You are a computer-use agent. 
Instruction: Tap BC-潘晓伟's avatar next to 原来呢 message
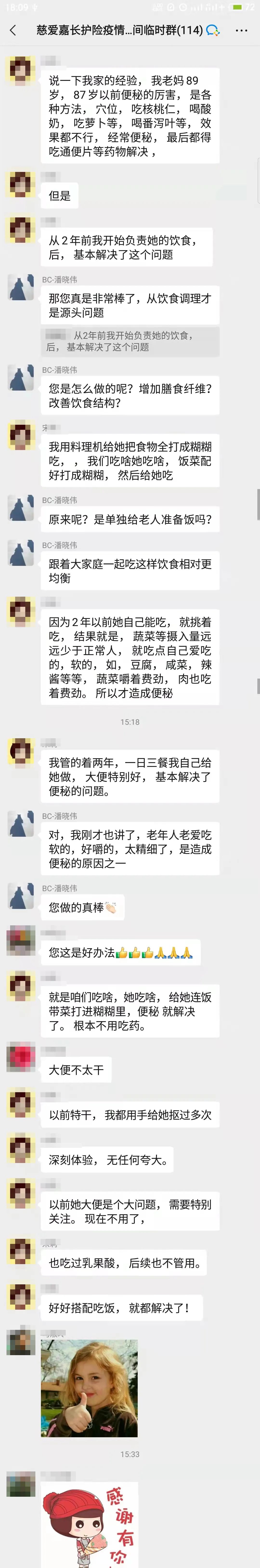tap(21, 508)
